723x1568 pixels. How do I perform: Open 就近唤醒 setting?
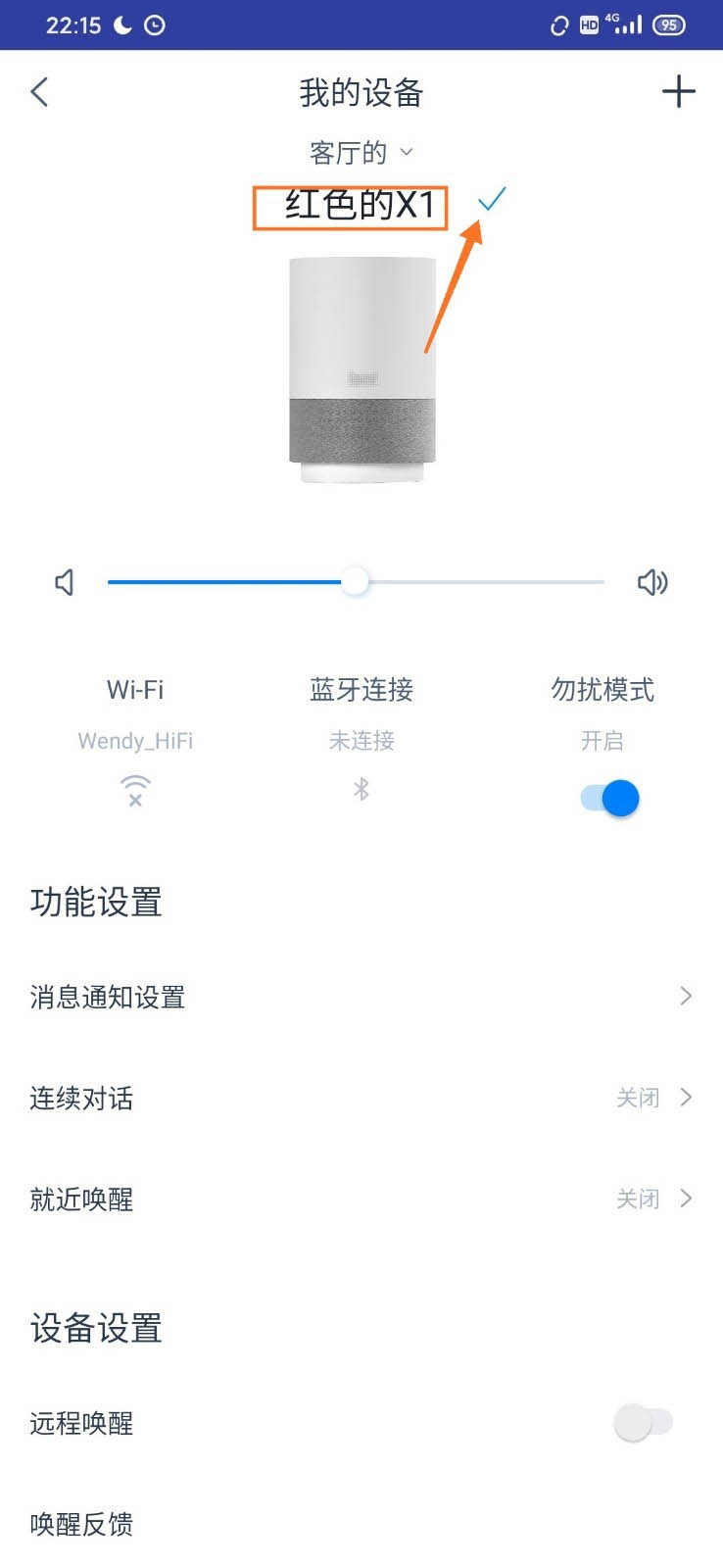pyautogui.click(x=361, y=1200)
